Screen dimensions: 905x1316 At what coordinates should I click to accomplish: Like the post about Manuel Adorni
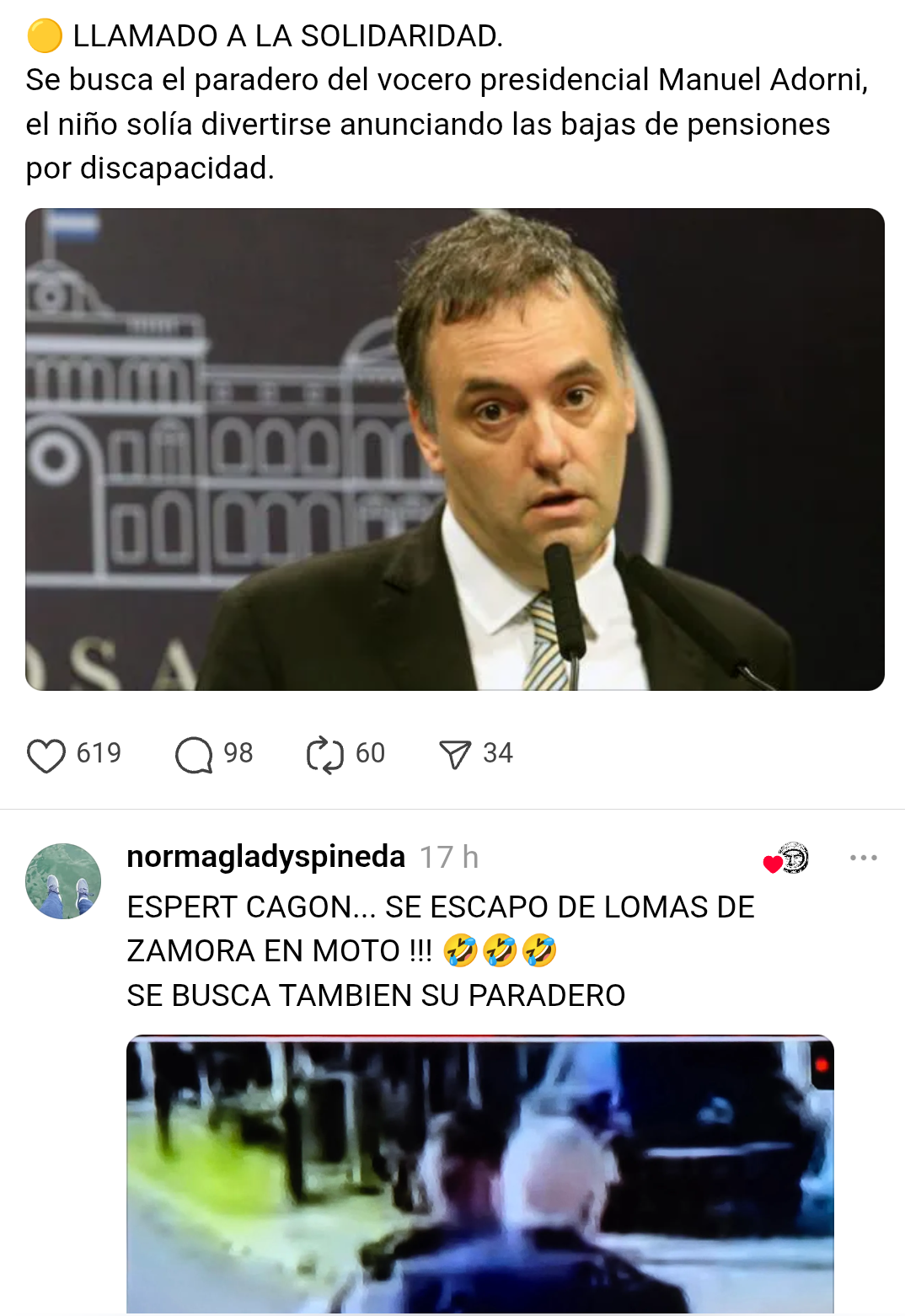click(46, 755)
